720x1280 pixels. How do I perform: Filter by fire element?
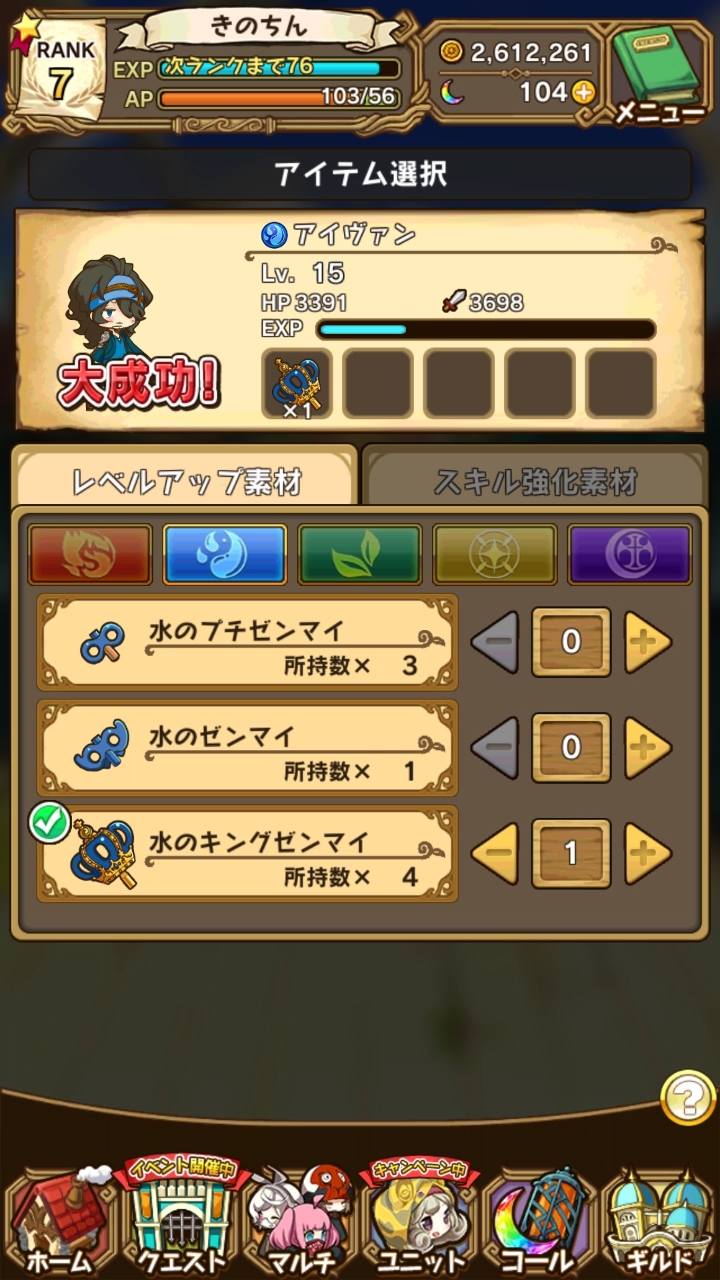pos(90,553)
